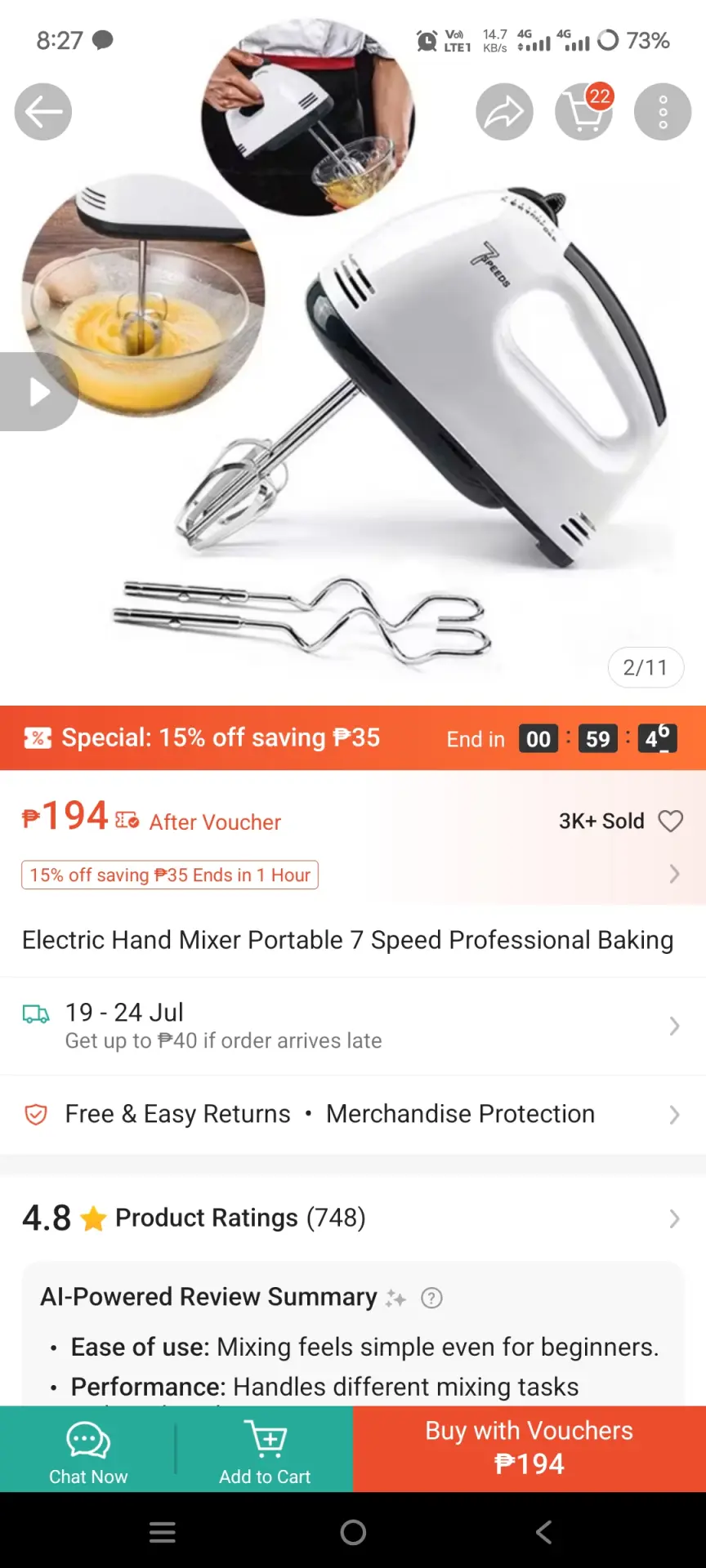View delivery details for 19 - 24 Jul

click(x=353, y=1026)
